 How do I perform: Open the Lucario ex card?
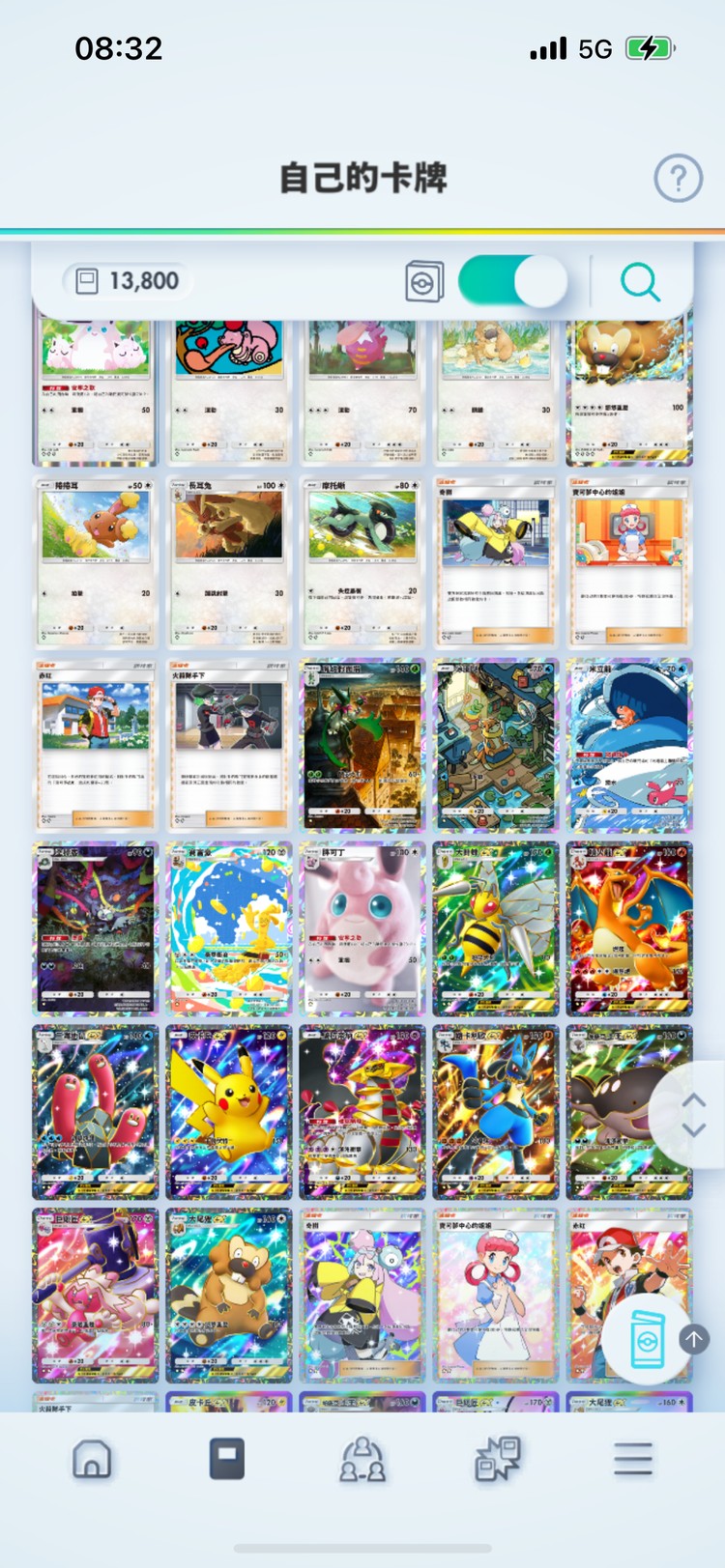[496, 1111]
